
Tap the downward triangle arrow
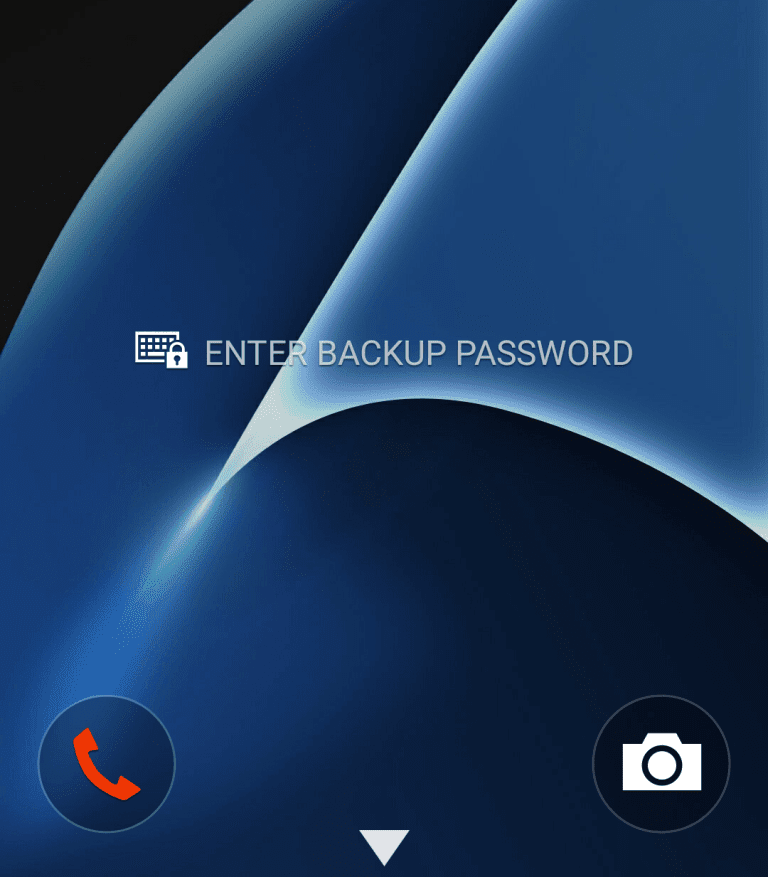click(x=385, y=846)
